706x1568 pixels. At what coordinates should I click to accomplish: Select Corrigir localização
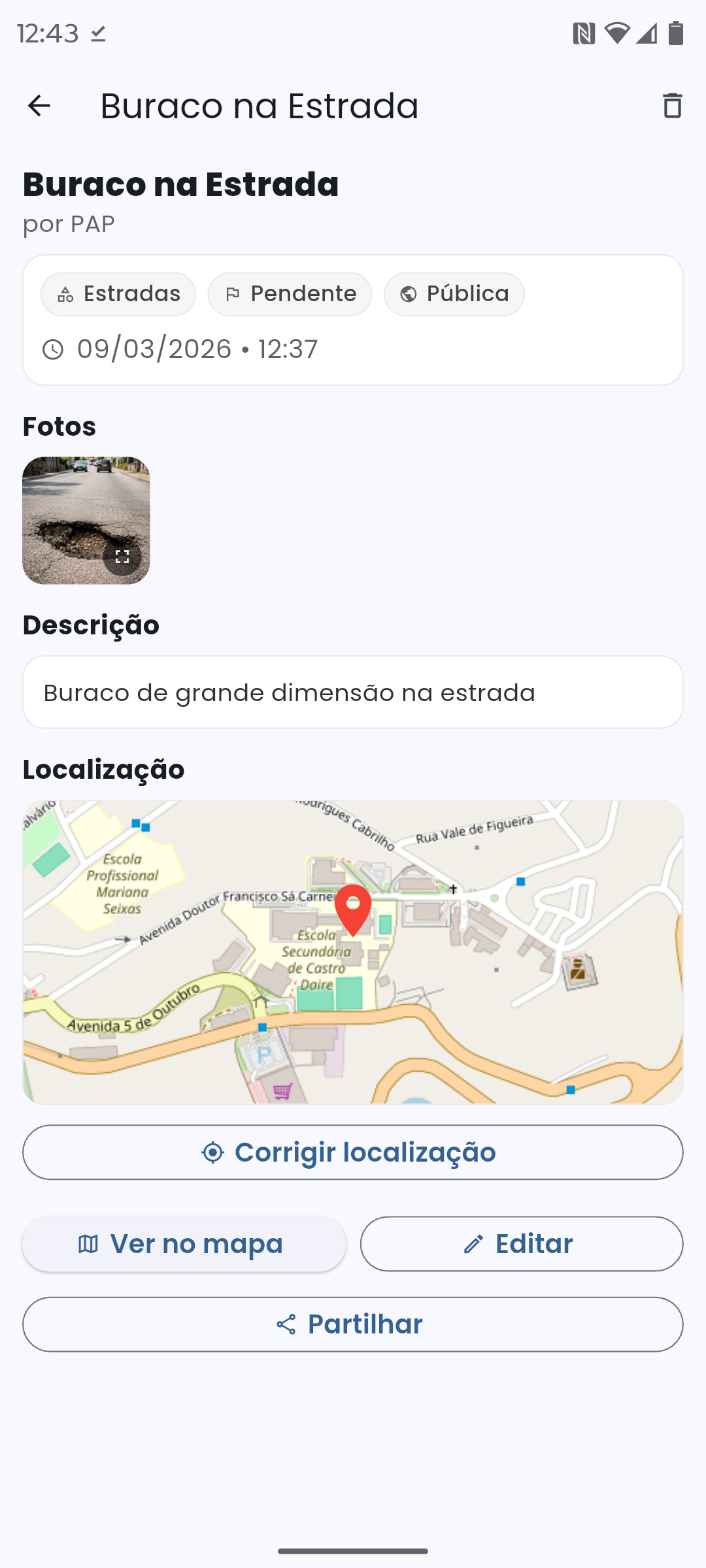353,1152
